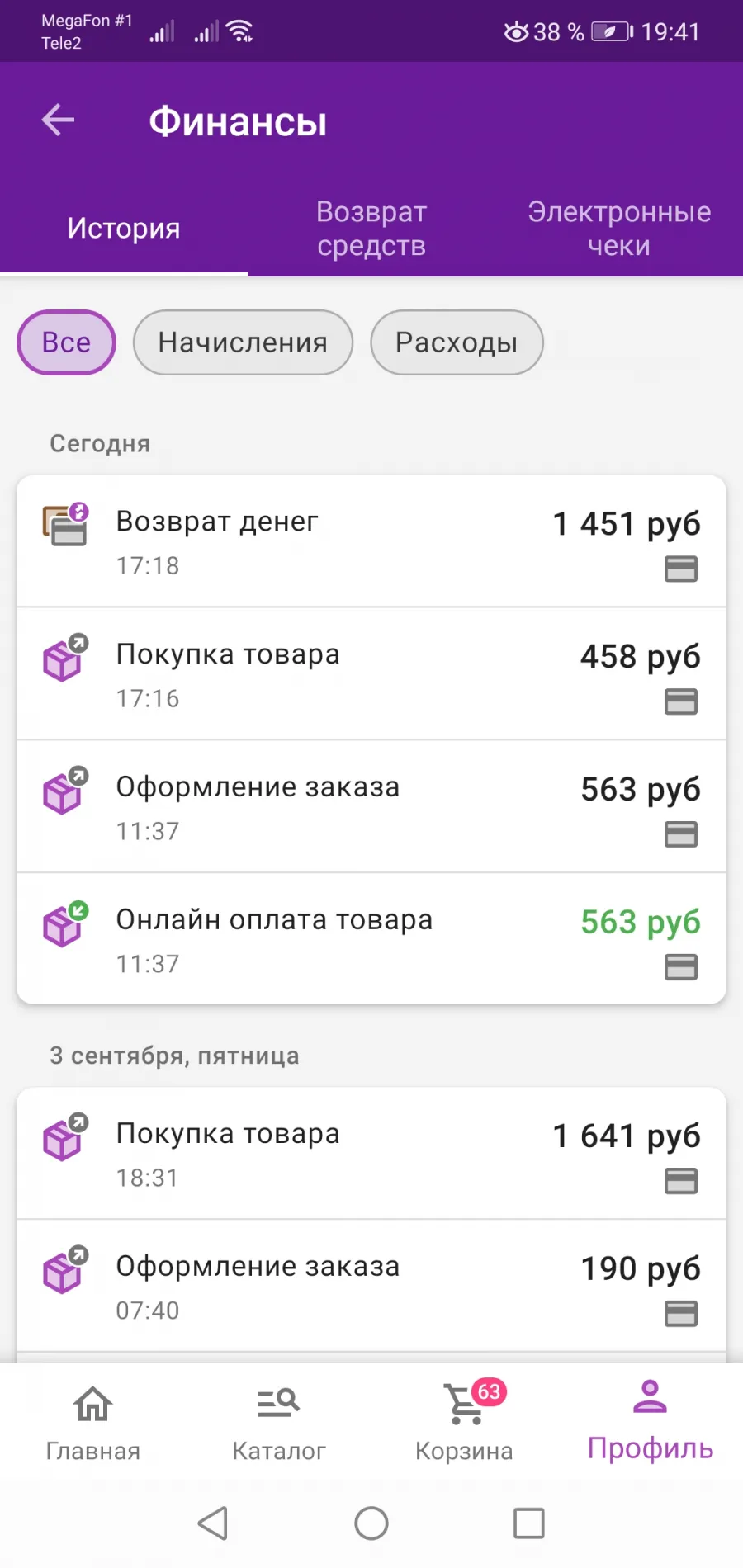Open Покупка товара 1 641 руб entry
This screenshot has width=743, height=1568.
click(371, 1153)
